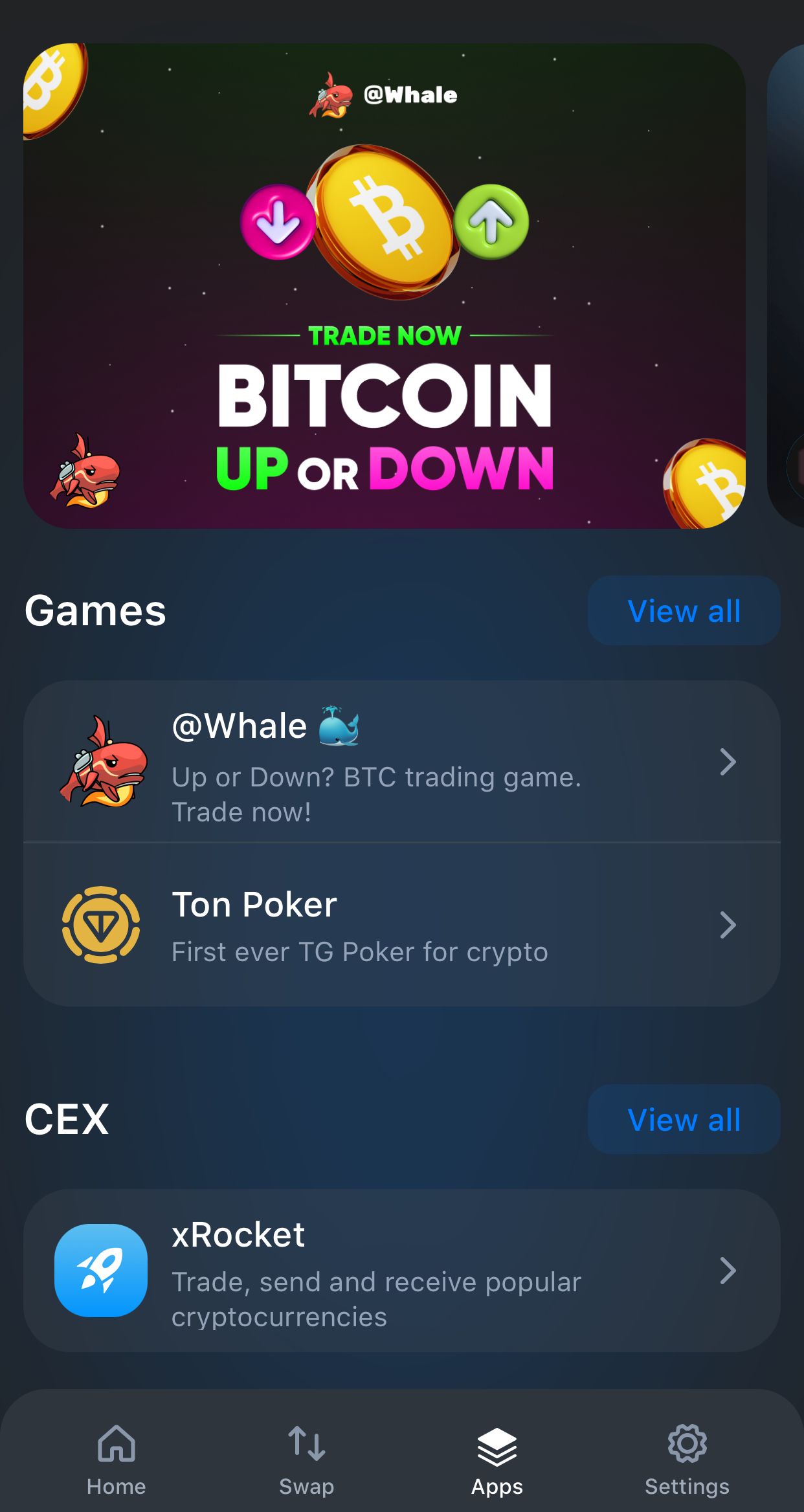Click View all next to Games

tap(684, 610)
